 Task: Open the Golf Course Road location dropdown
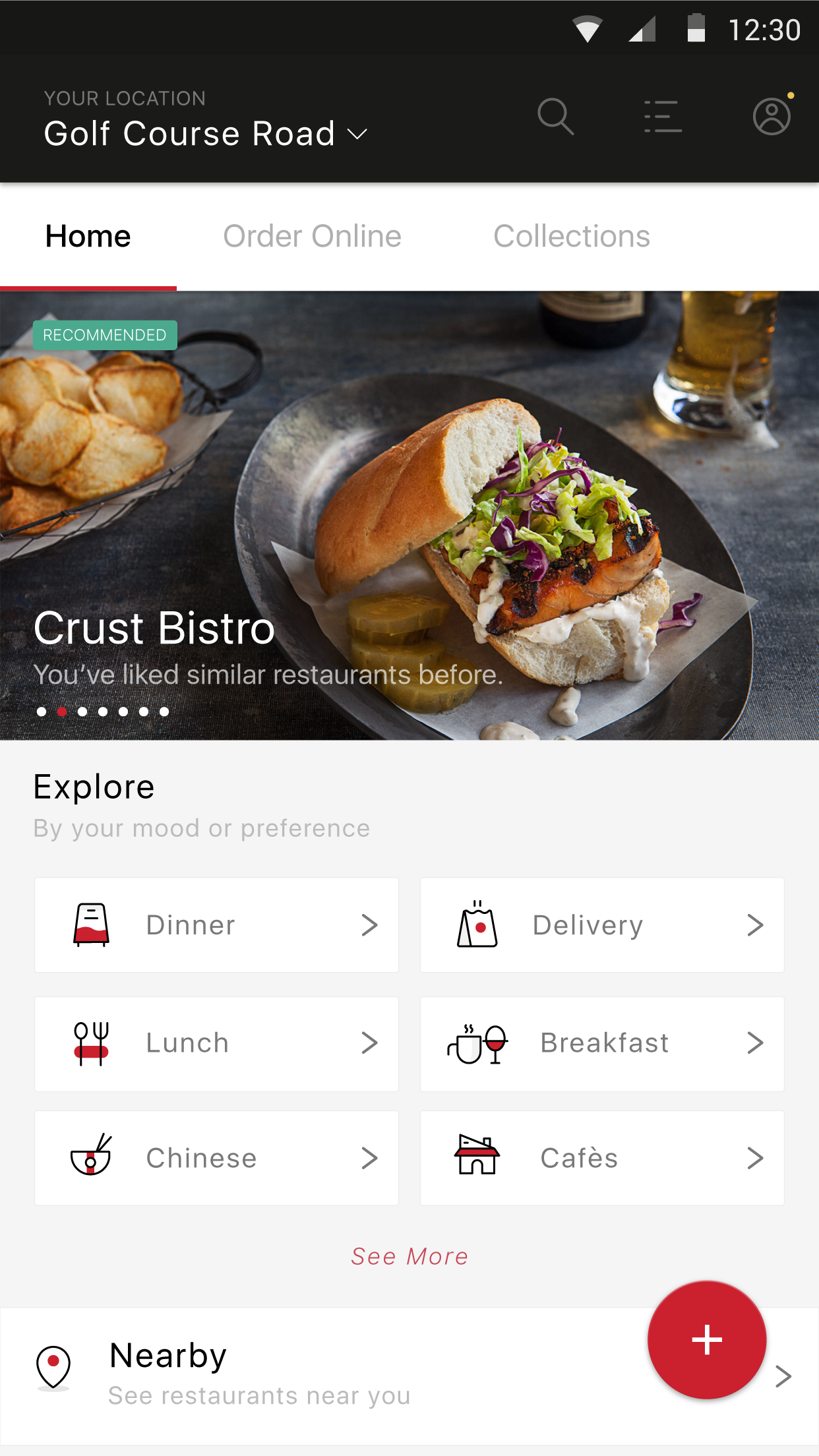(x=205, y=134)
